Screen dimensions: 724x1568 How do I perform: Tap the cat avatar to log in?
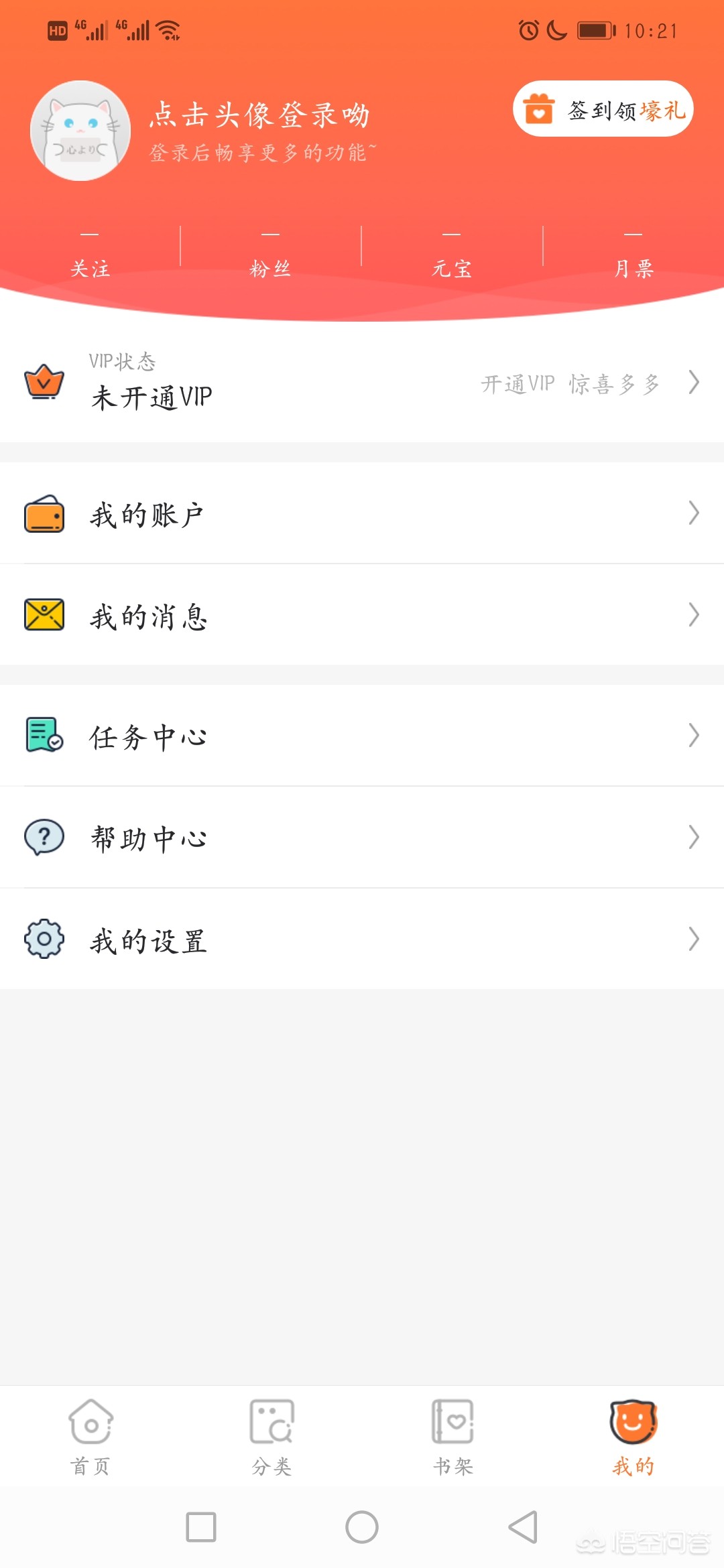[x=80, y=131]
